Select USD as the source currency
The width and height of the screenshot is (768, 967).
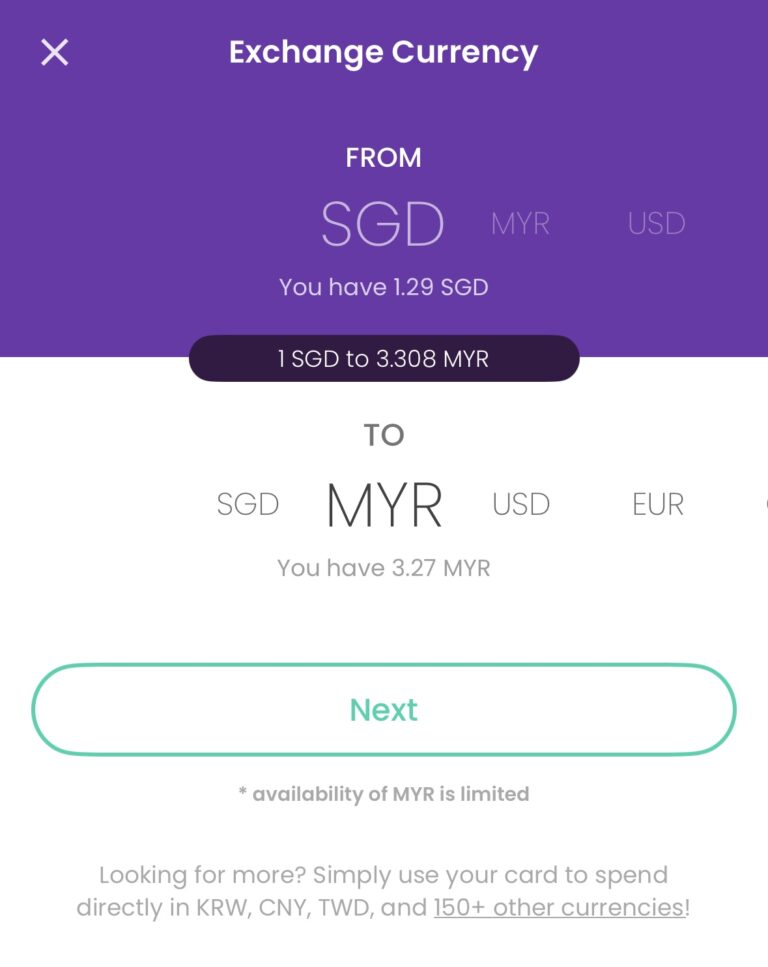[655, 224]
